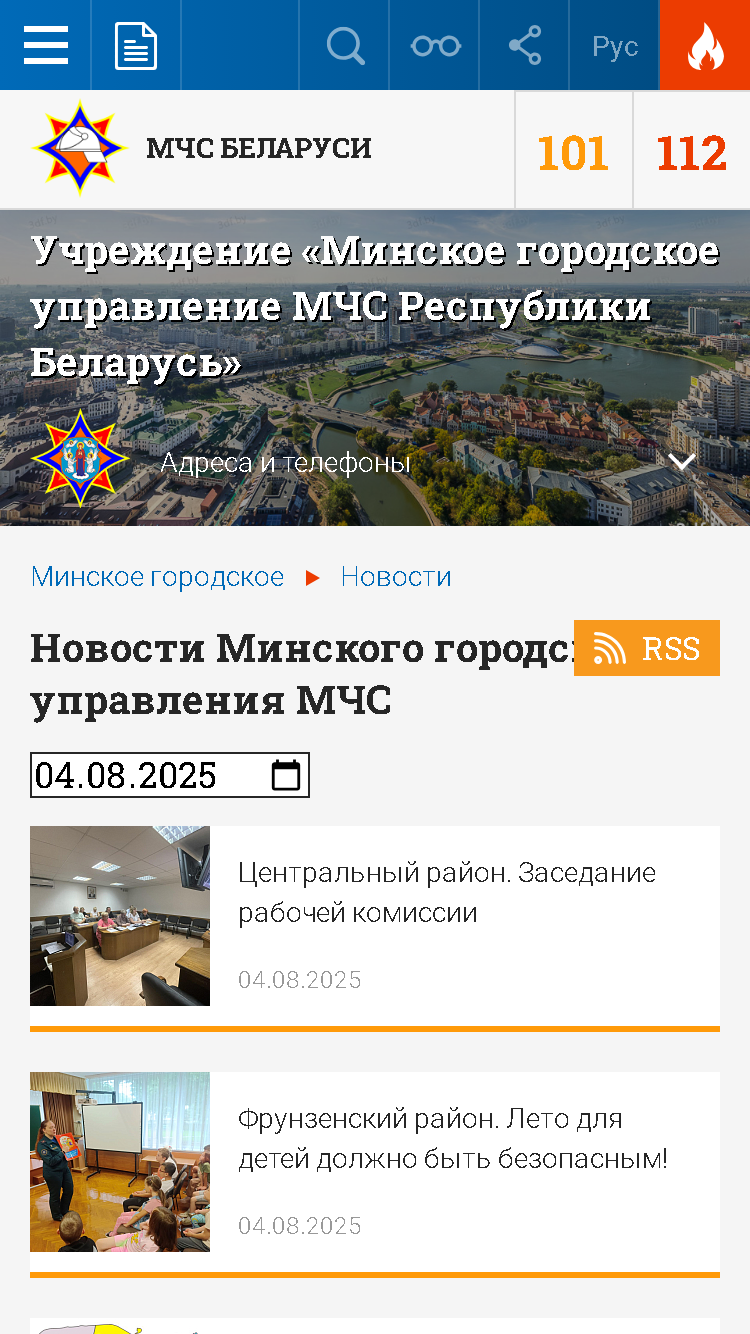The height and width of the screenshot is (1334, 750).
Task: Open Новости breadcrumb link
Action: pos(396,577)
